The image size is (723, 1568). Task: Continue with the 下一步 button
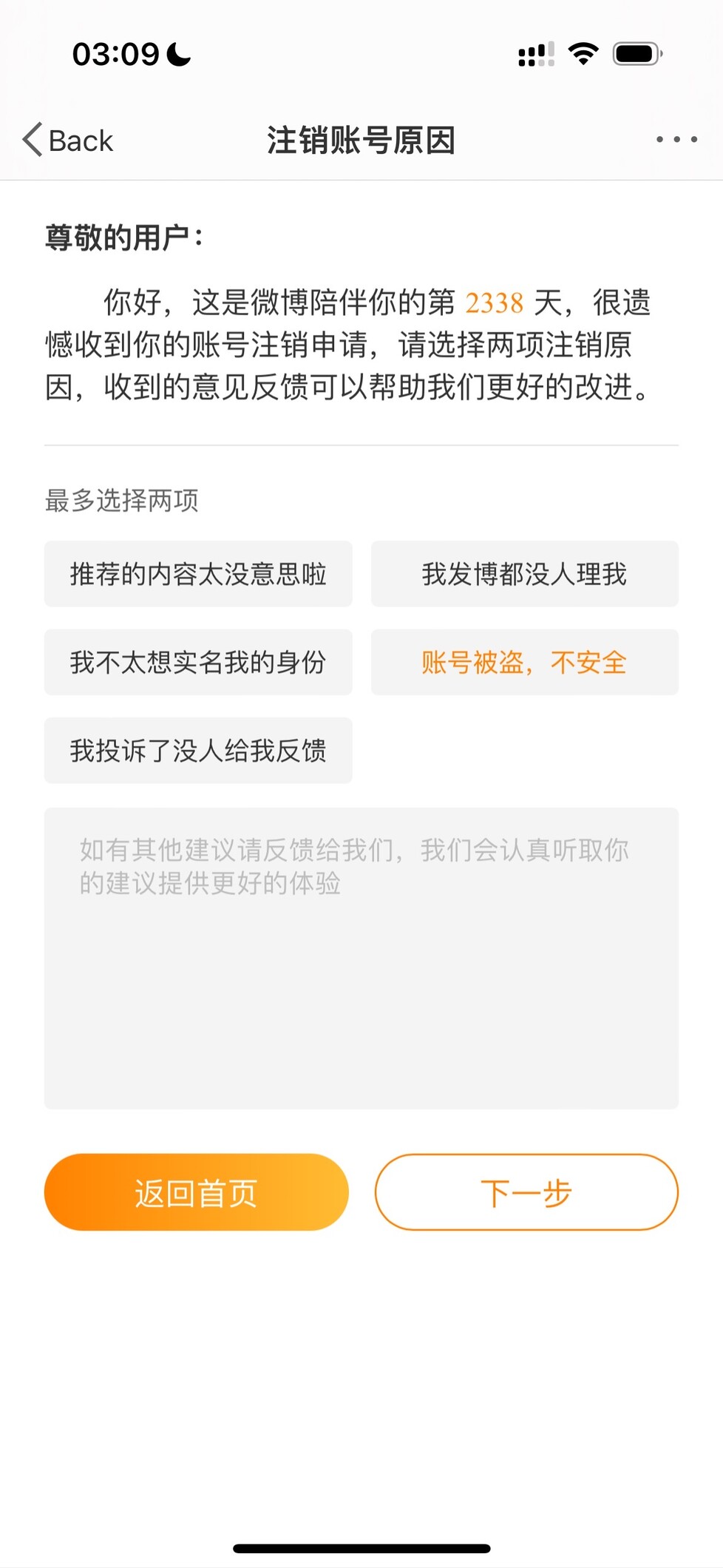pyautogui.click(x=526, y=1192)
